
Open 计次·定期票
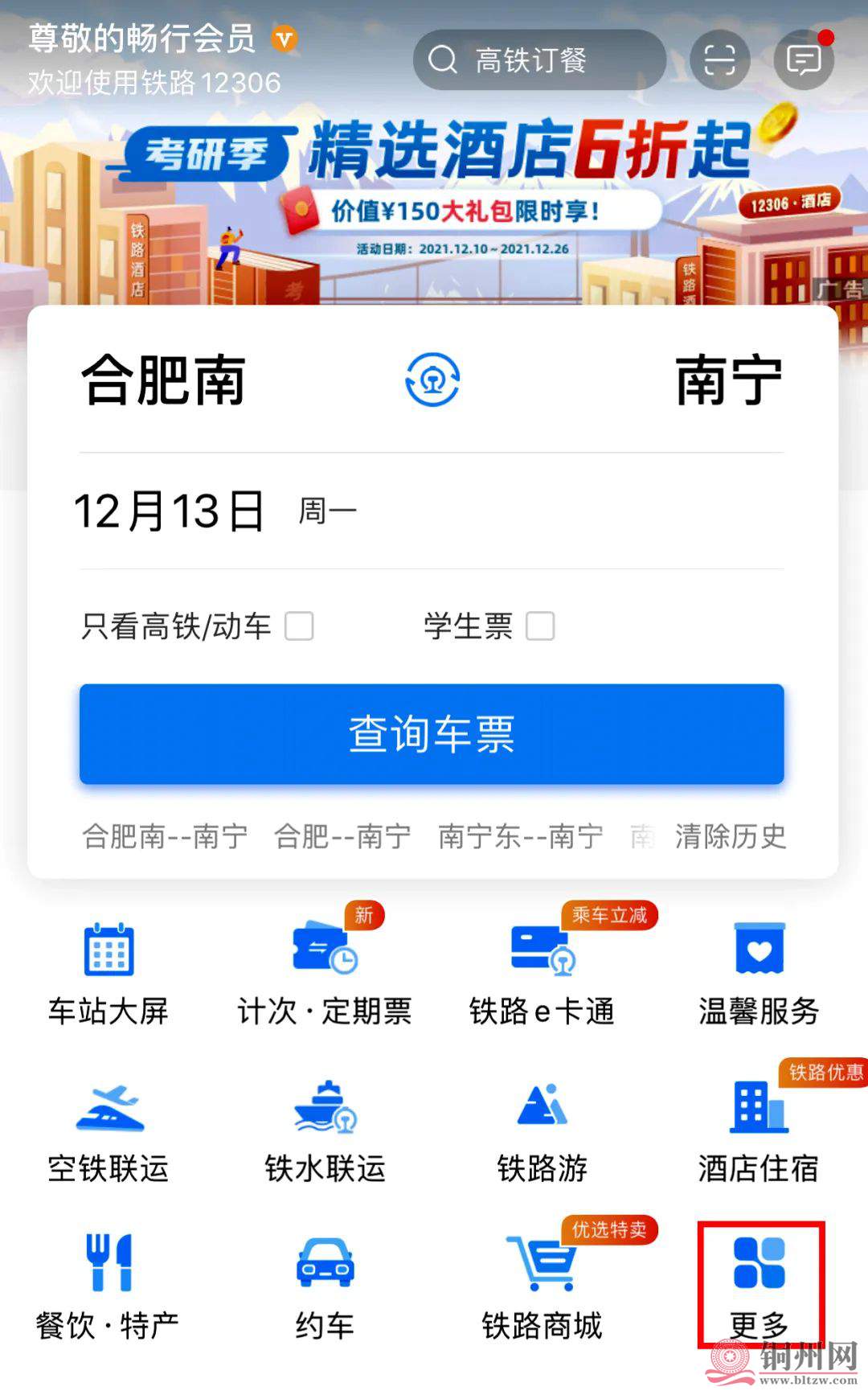pos(325,975)
